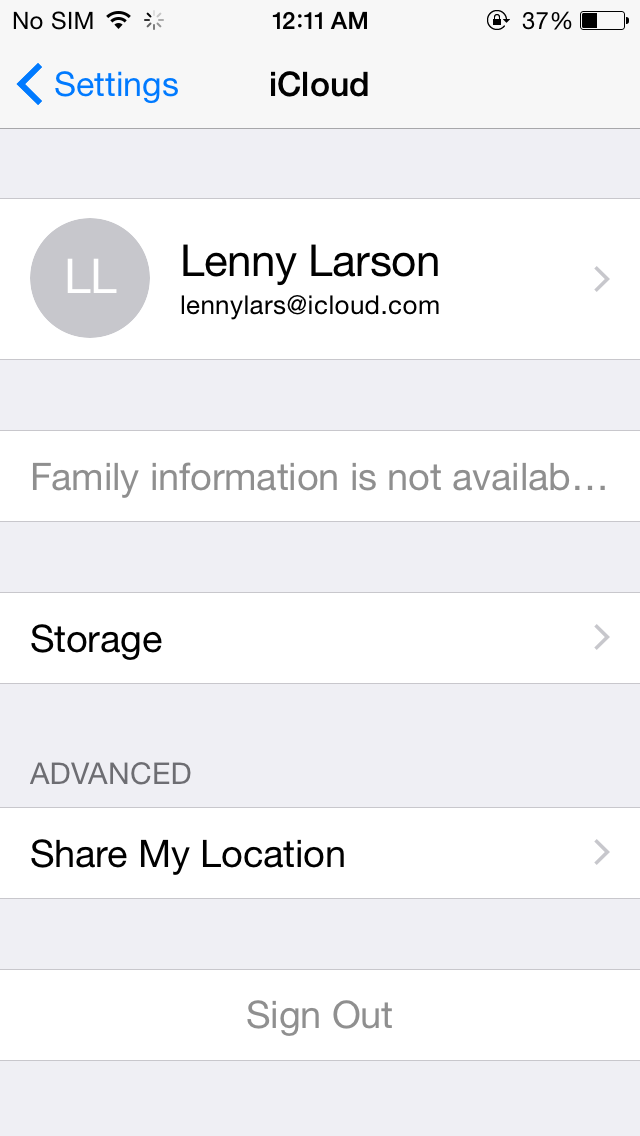Open the Storage row
This screenshot has height=1136, width=640.
320,638
